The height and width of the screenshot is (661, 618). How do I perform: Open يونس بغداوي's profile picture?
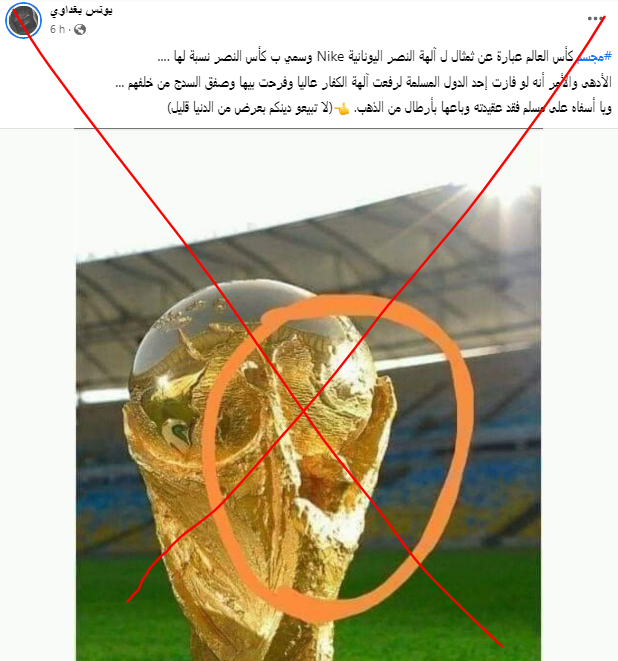[23, 19]
